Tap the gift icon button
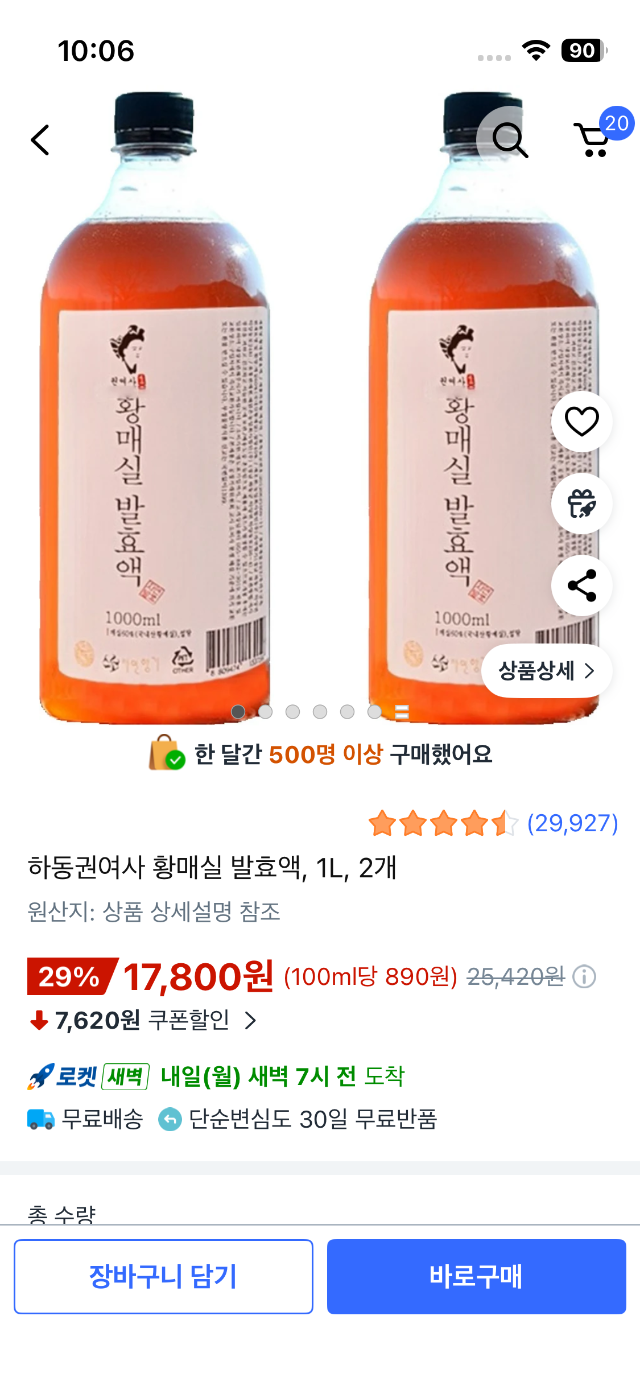Screen dimensions: 640x1386 click(x=582, y=503)
